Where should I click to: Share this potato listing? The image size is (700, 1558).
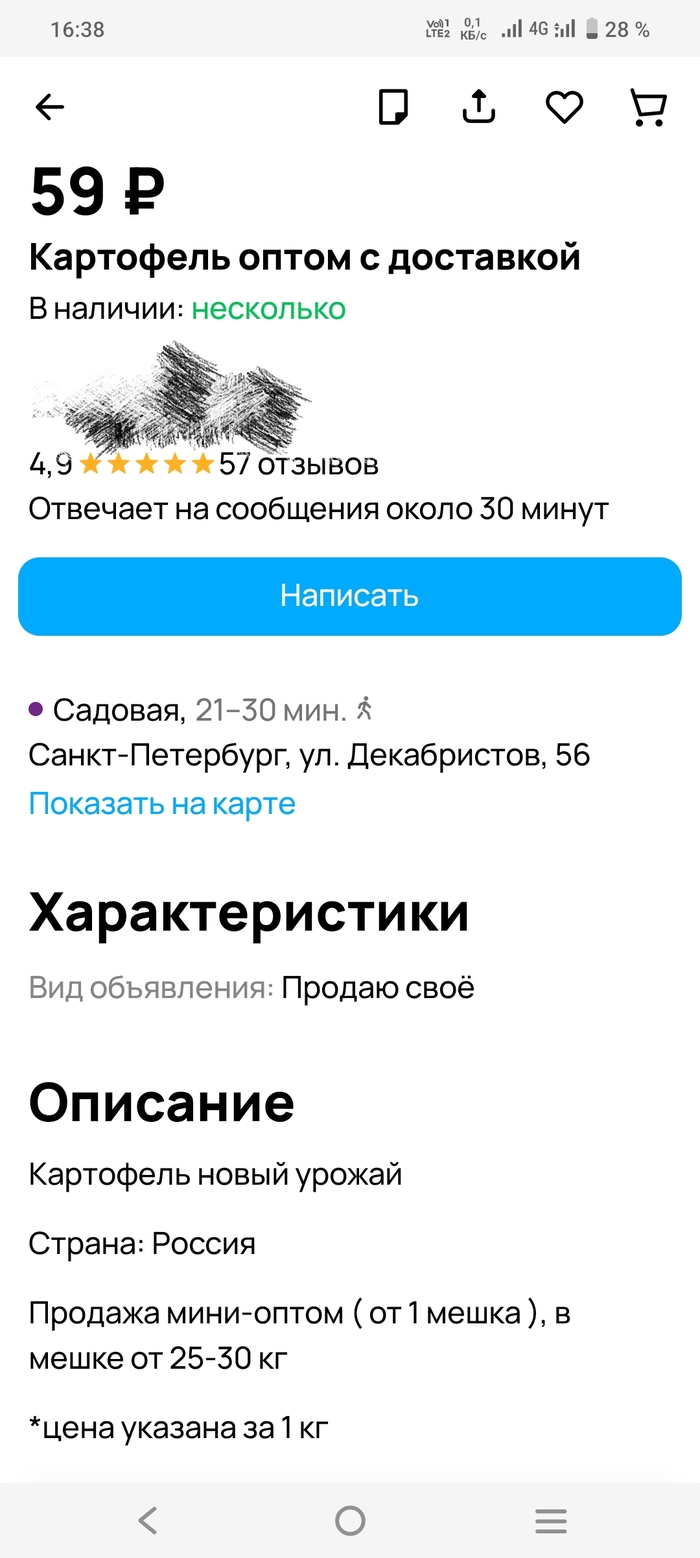(x=479, y=107)
